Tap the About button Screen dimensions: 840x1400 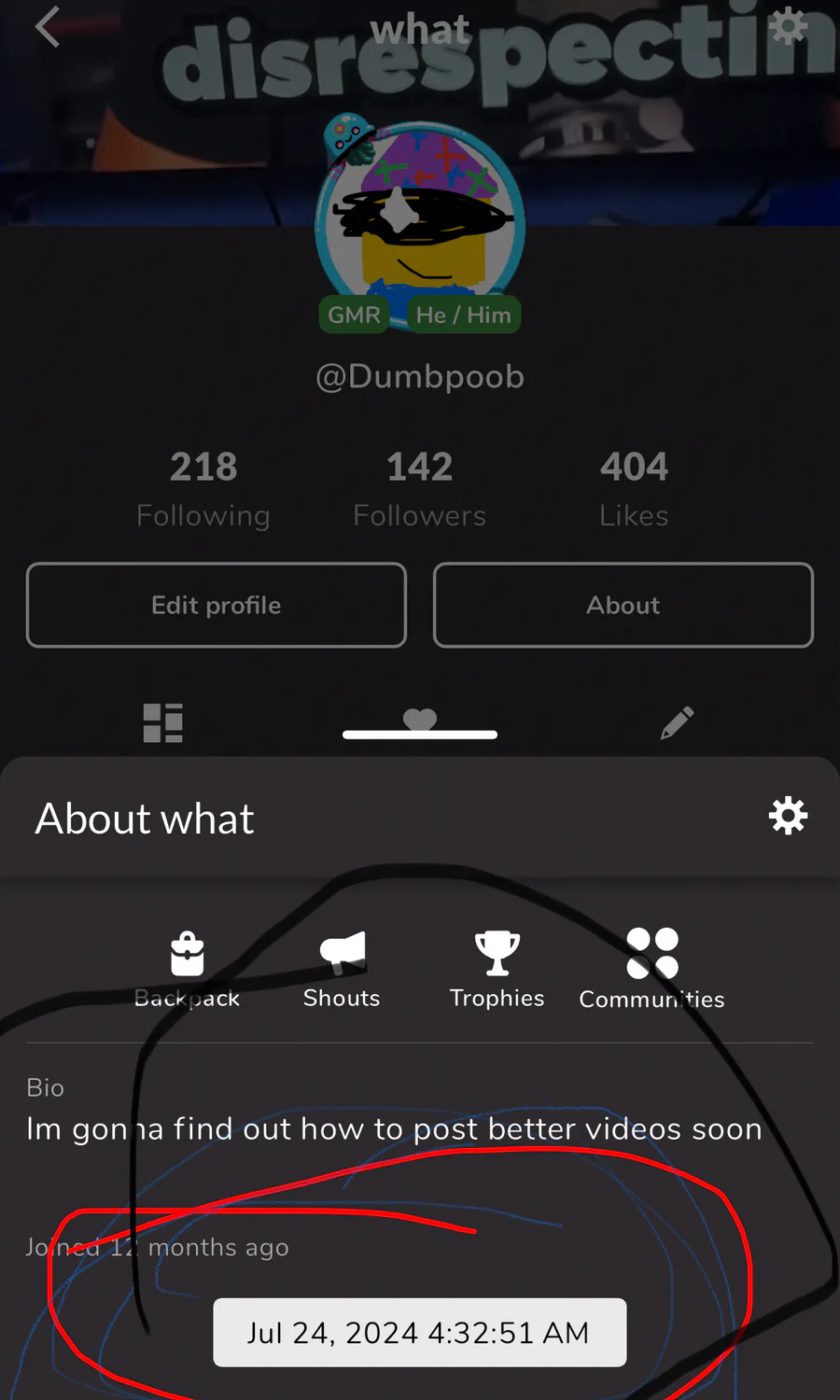623,605
